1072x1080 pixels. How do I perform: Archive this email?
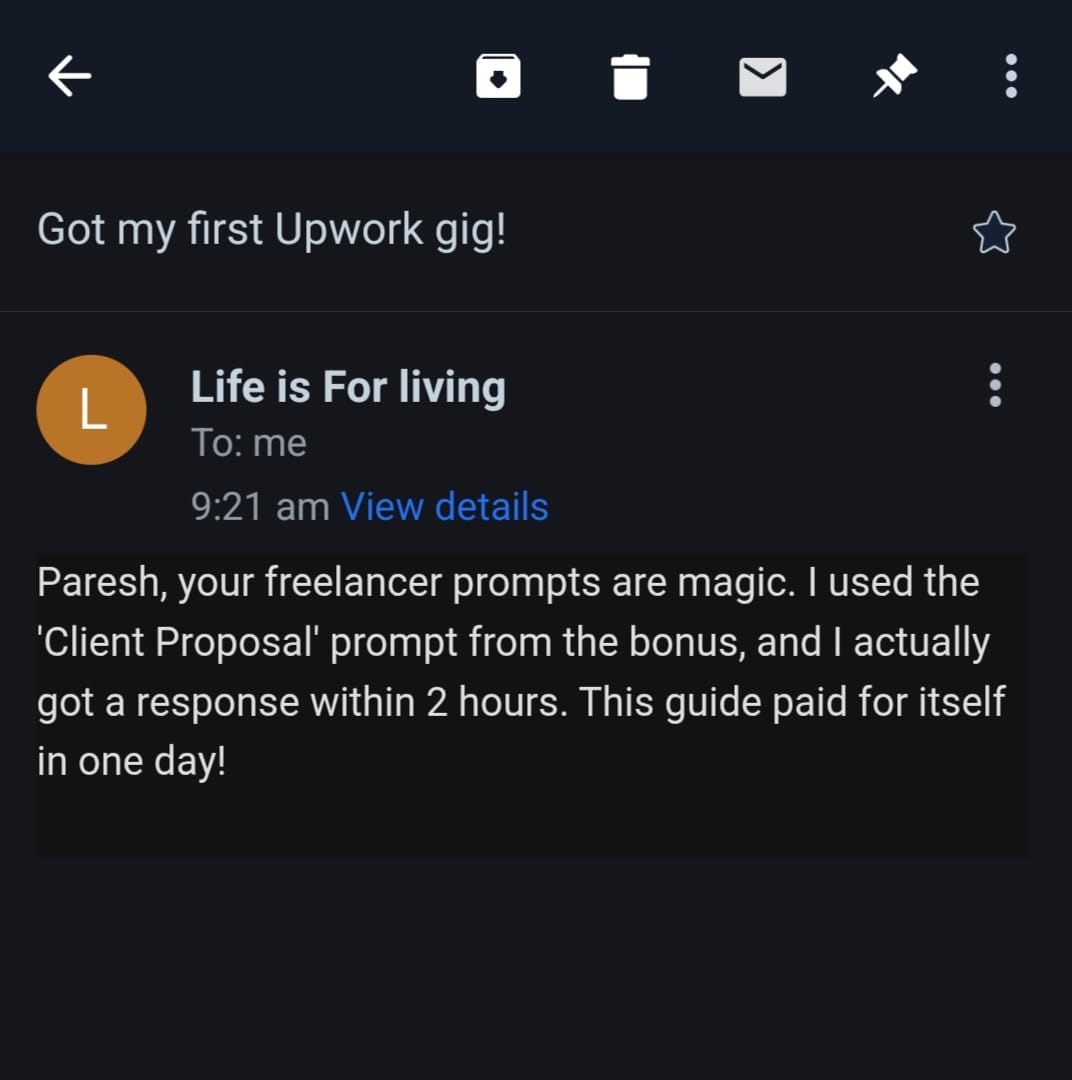pyautogui.click(x=498, y=76)
